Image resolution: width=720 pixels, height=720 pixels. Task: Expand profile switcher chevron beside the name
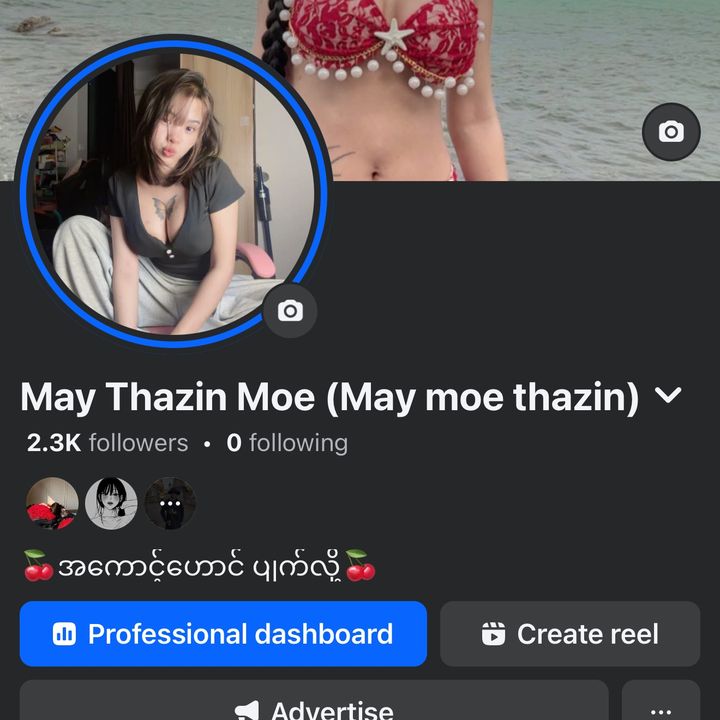[x=668, y=397]
